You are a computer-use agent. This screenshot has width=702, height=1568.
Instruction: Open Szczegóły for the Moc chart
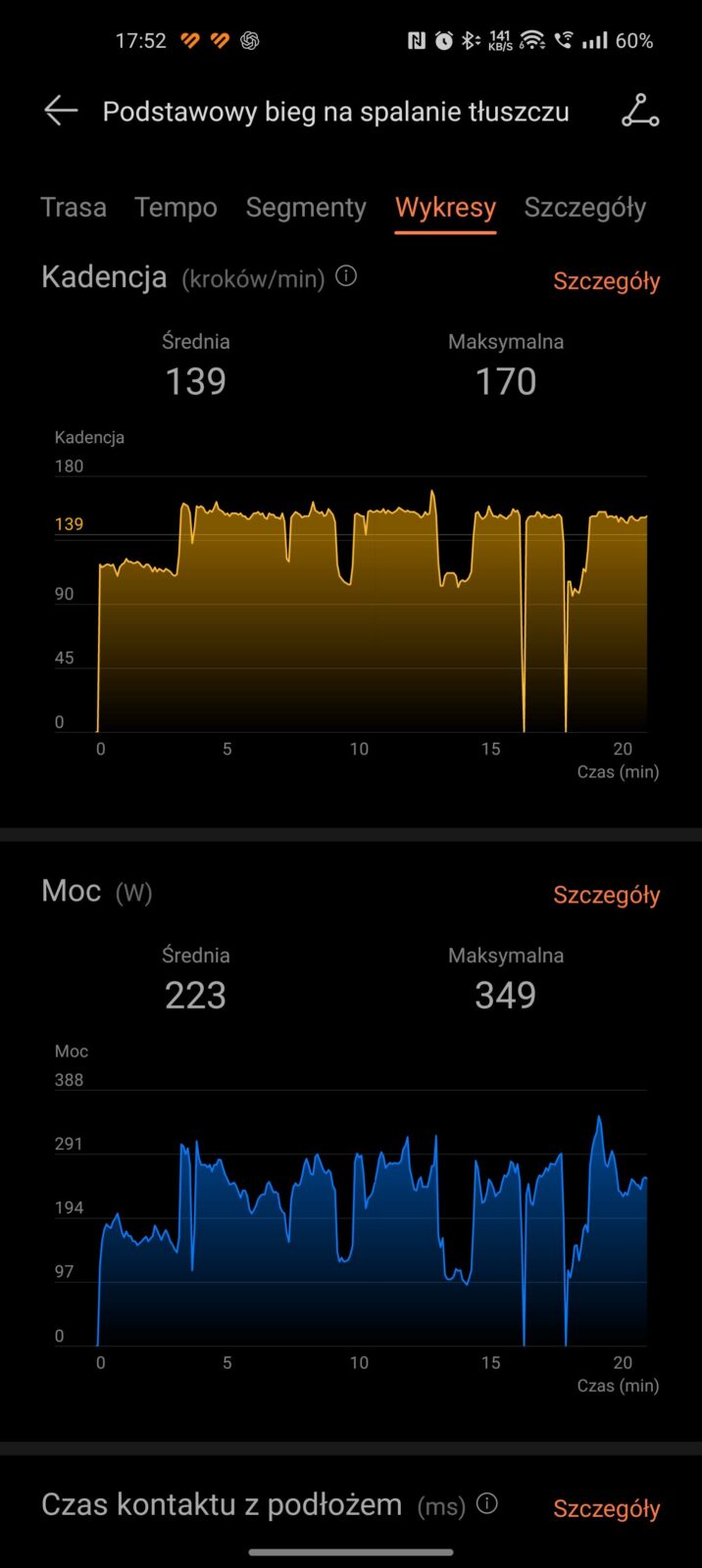[x=606, y=895]
